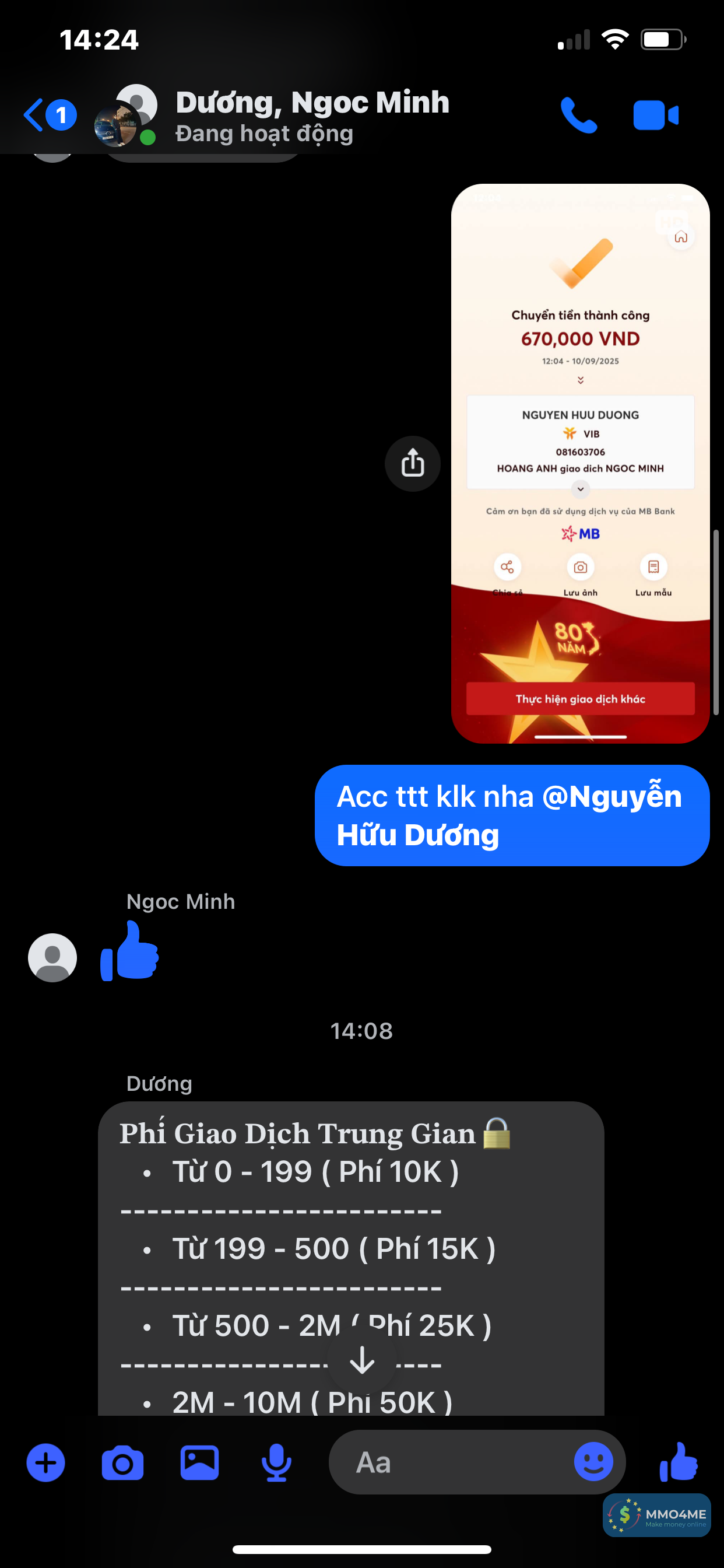This screenshot has width=724, height=1568.
Task: Open more options plus button
Action: [x=45, y=1462]
